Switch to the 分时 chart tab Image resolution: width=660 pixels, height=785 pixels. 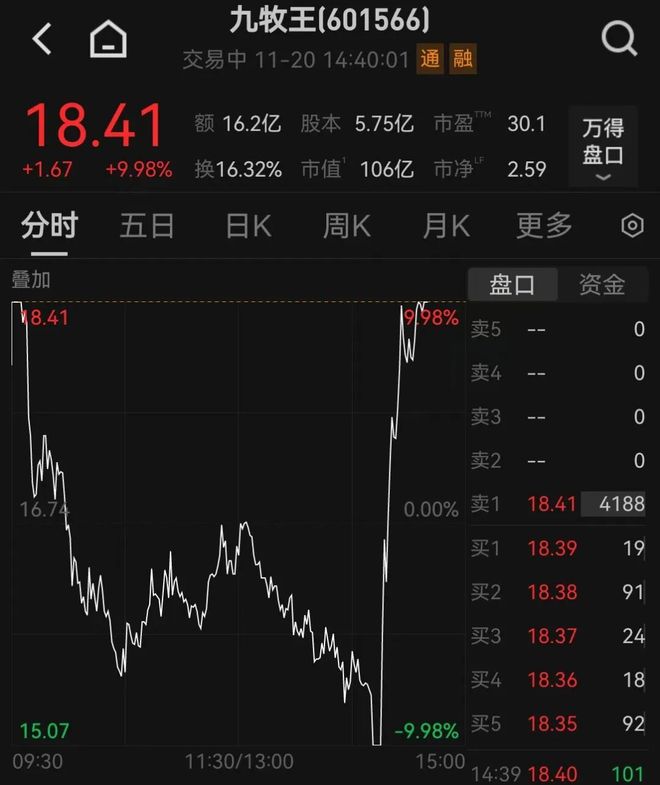pyautogui.click(x=49, y=226)
